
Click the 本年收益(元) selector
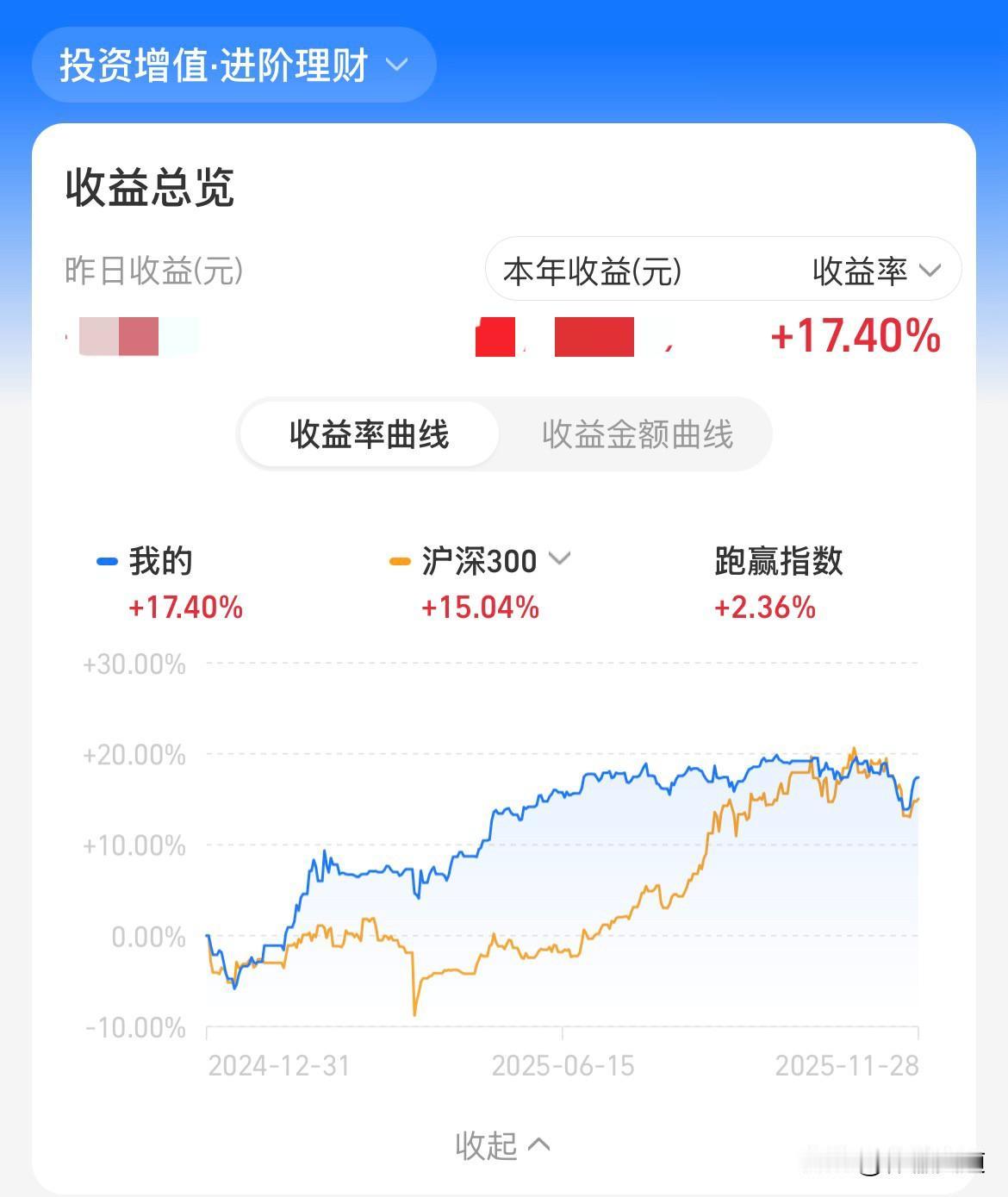(x=593, y=270)
